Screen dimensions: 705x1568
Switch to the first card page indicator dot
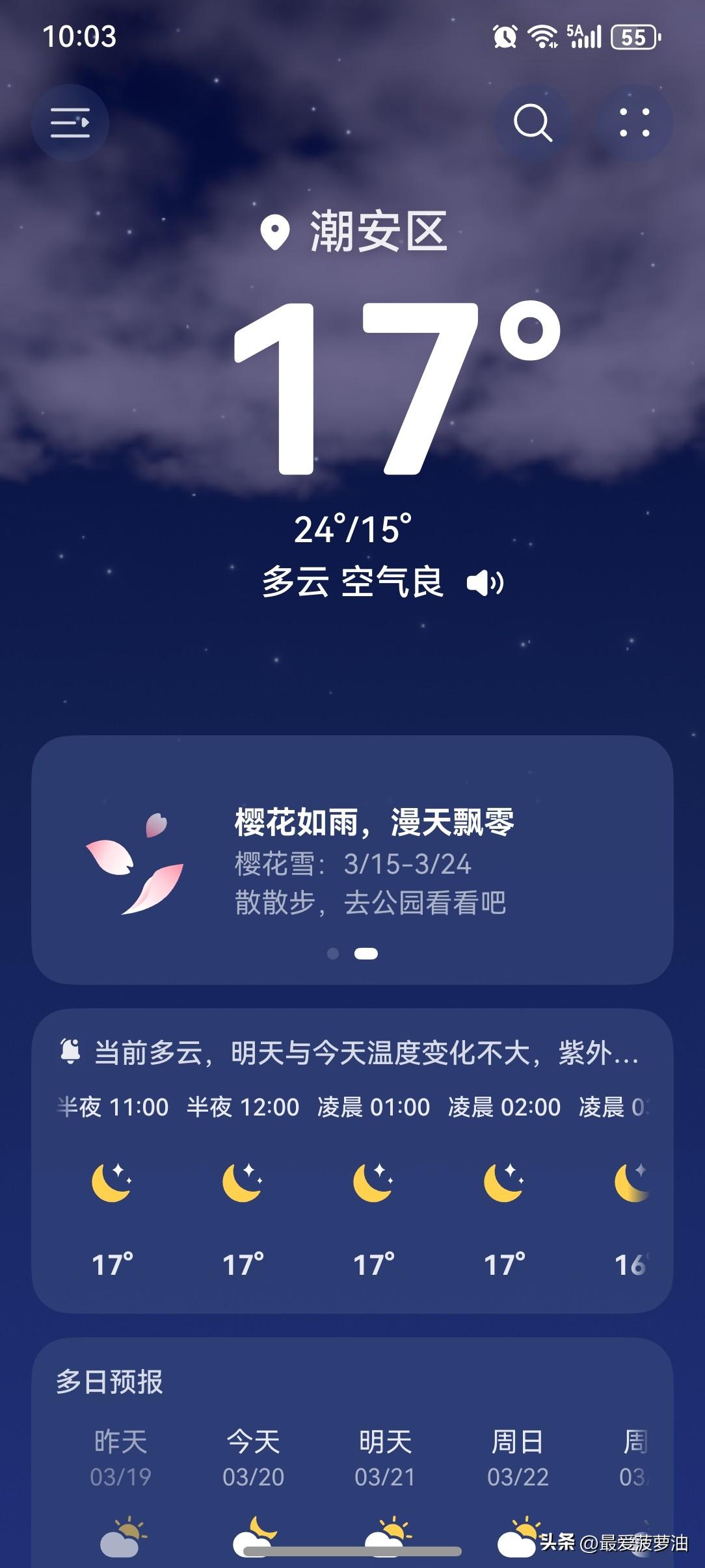point(334,954)
